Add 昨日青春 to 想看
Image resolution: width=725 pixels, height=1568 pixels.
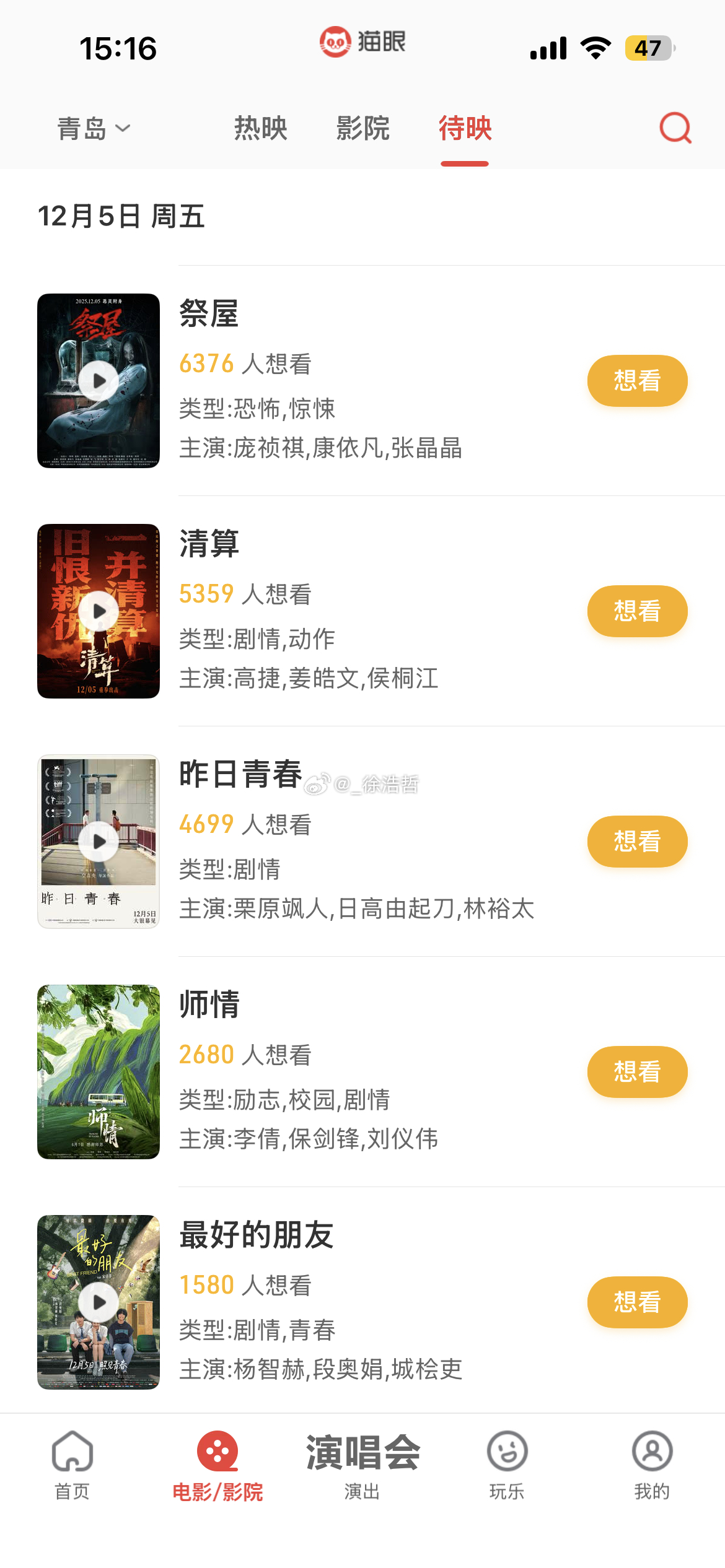[x=637, y=841]
